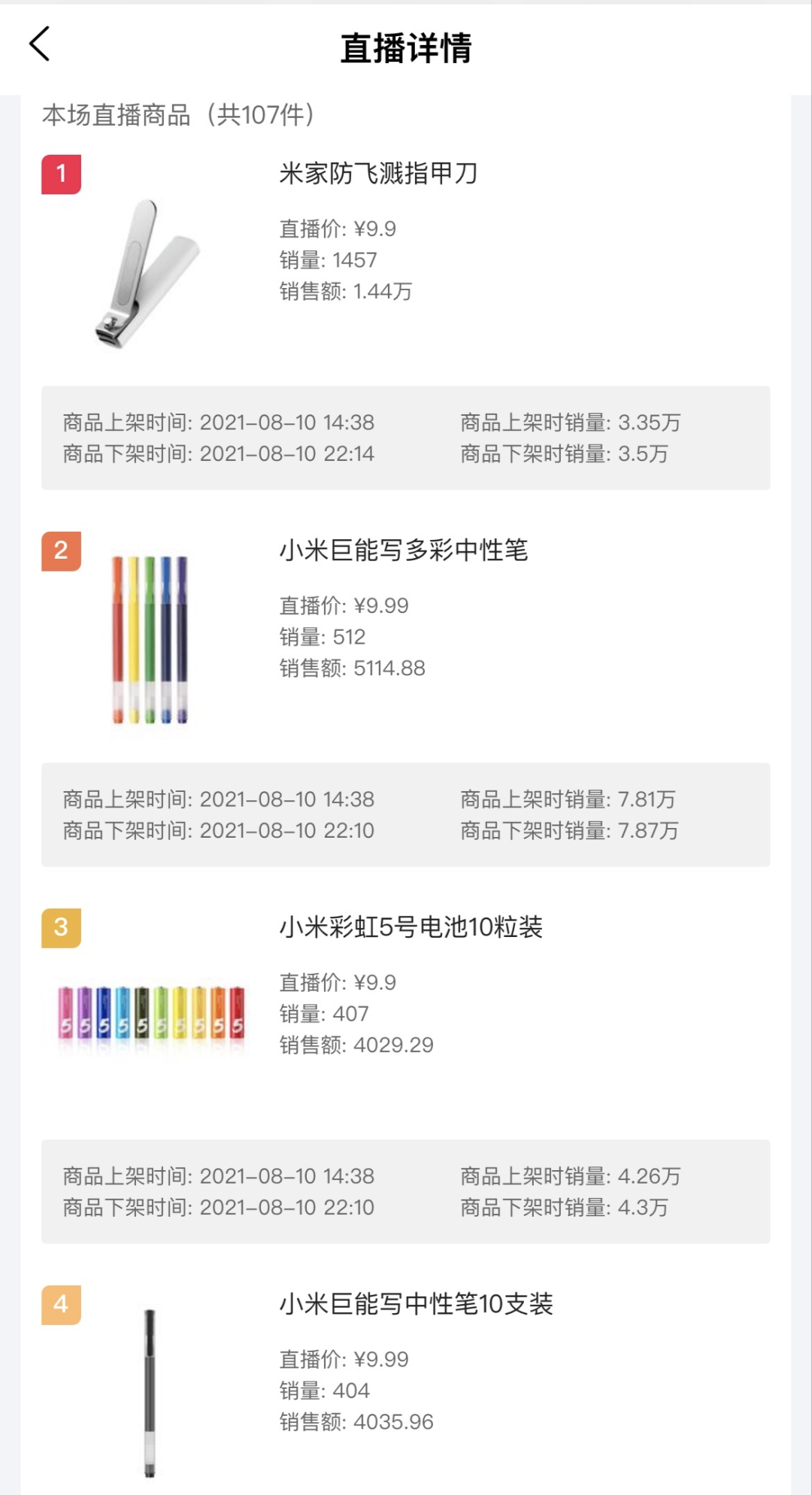Go back from the 直播详情 page
The width and height of the screenshot is (812, 1495).
(x=40, y=44)
